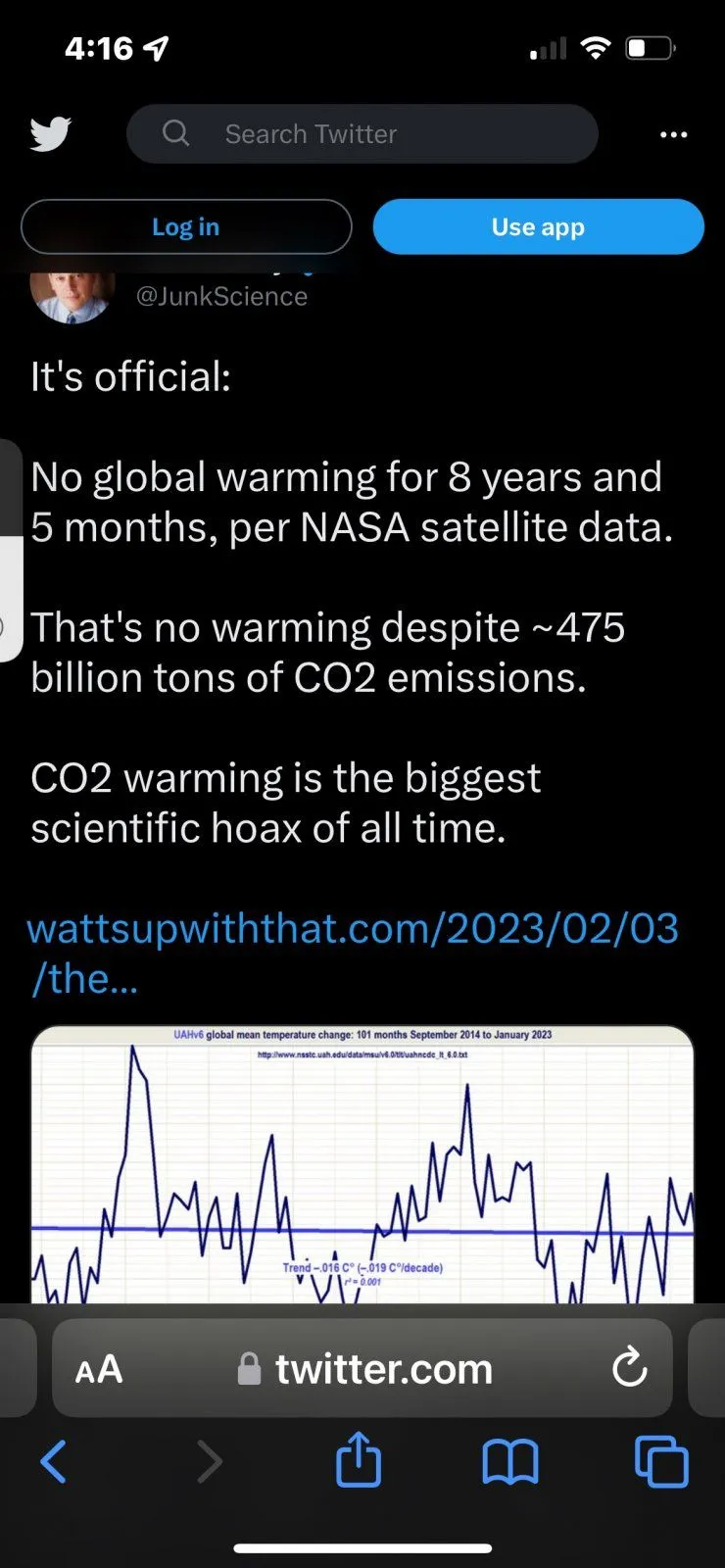
Task: Open the Search Twitter field
Action: coord(362,134)
